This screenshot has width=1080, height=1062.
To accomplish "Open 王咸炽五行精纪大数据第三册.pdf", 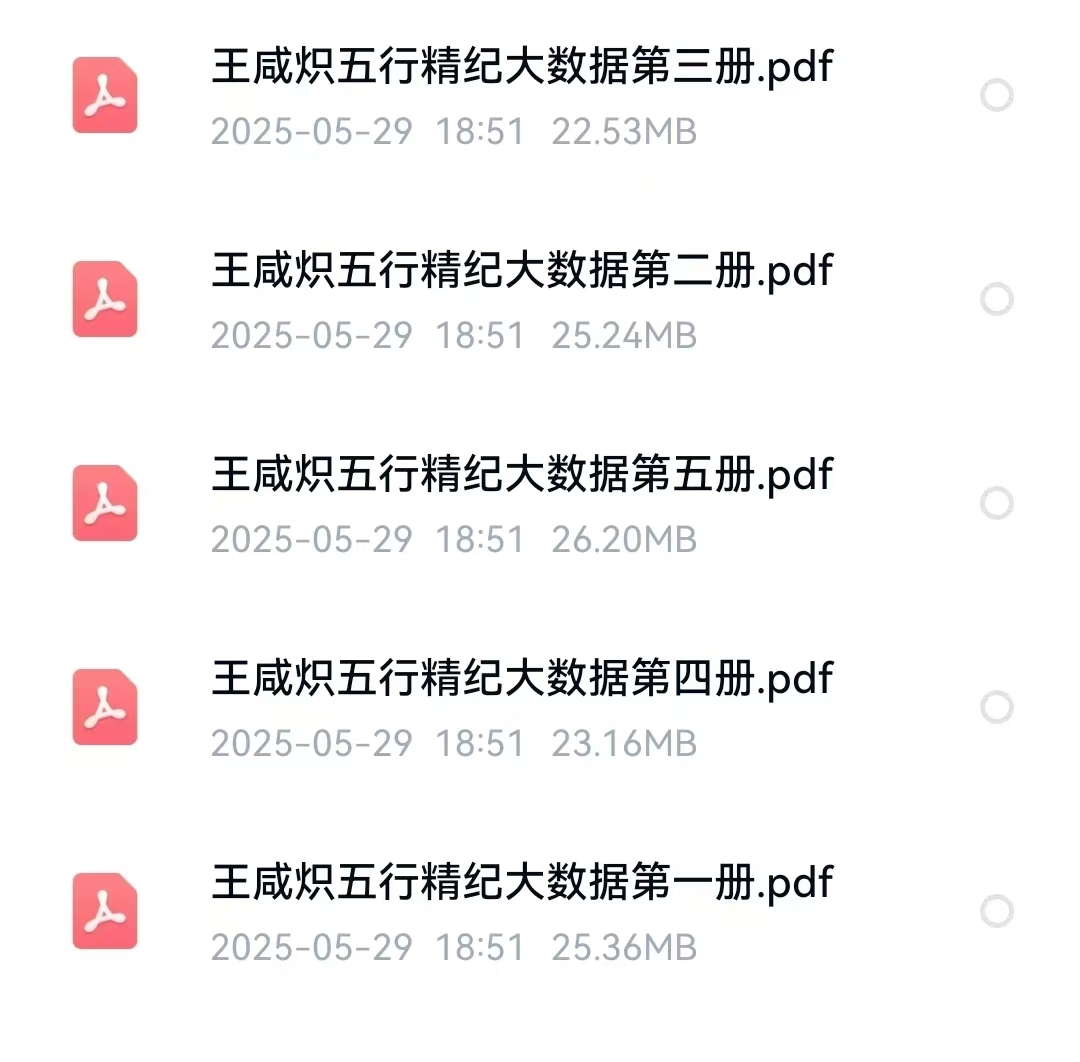I will (x=521, y=69).
